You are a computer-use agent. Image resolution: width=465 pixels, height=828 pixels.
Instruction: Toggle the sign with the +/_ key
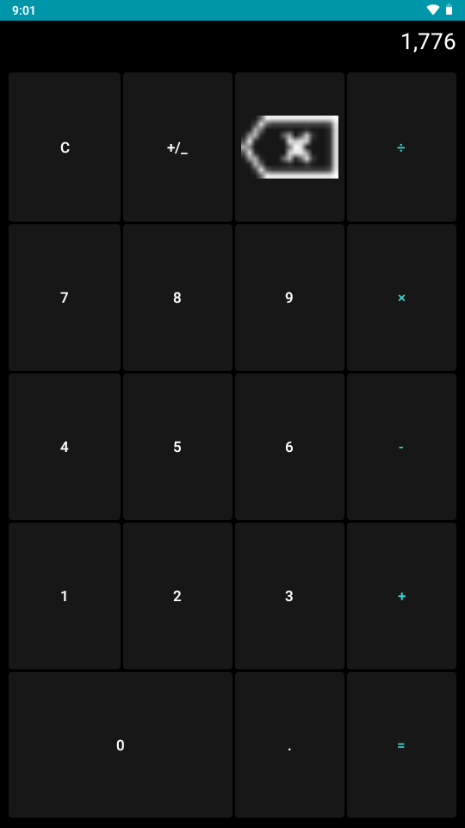pos(177,147)
